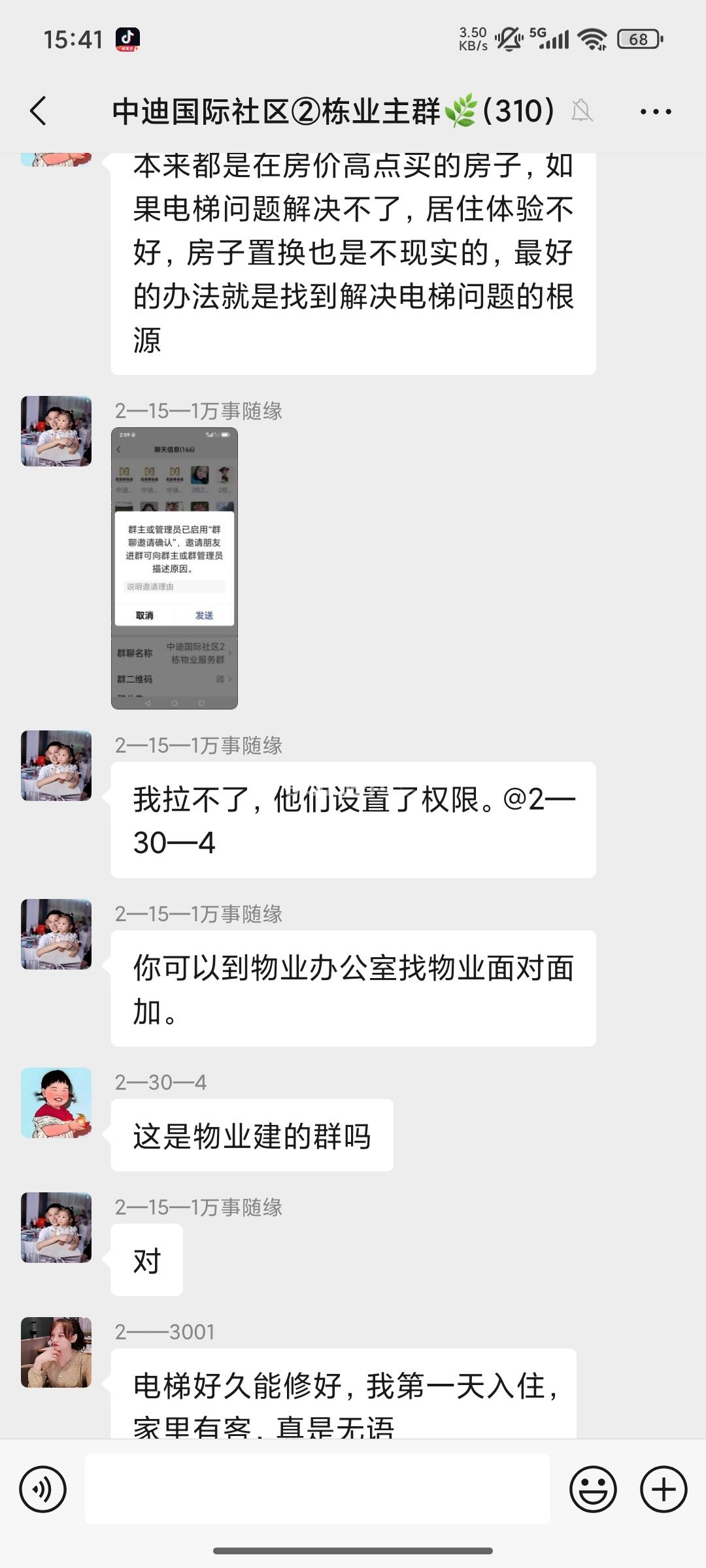Open the avatar of member 2—30—4
This screenshot has height=1568, width=706.
click(x=56, y=1103)
